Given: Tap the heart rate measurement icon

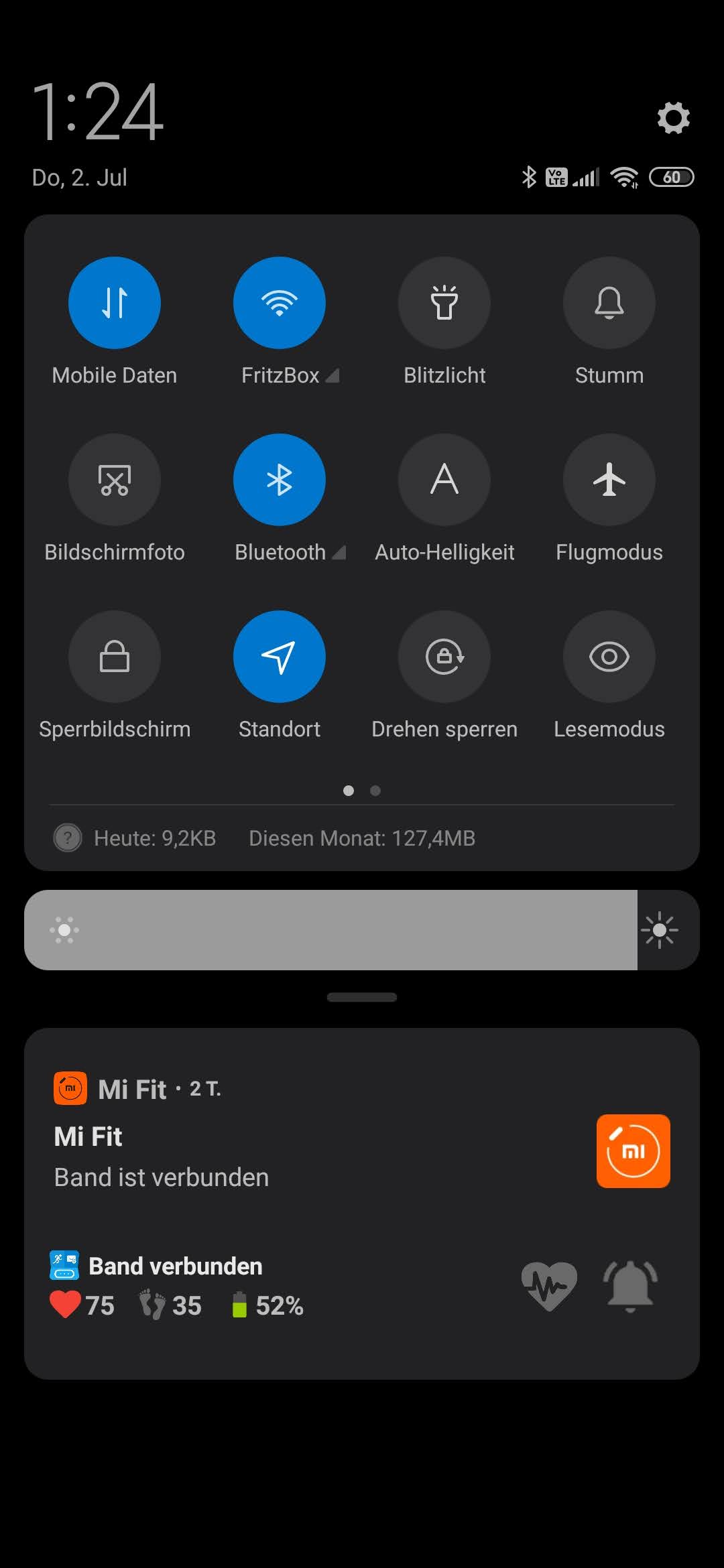Looking at the screenshot, I should pos(549,1286).
